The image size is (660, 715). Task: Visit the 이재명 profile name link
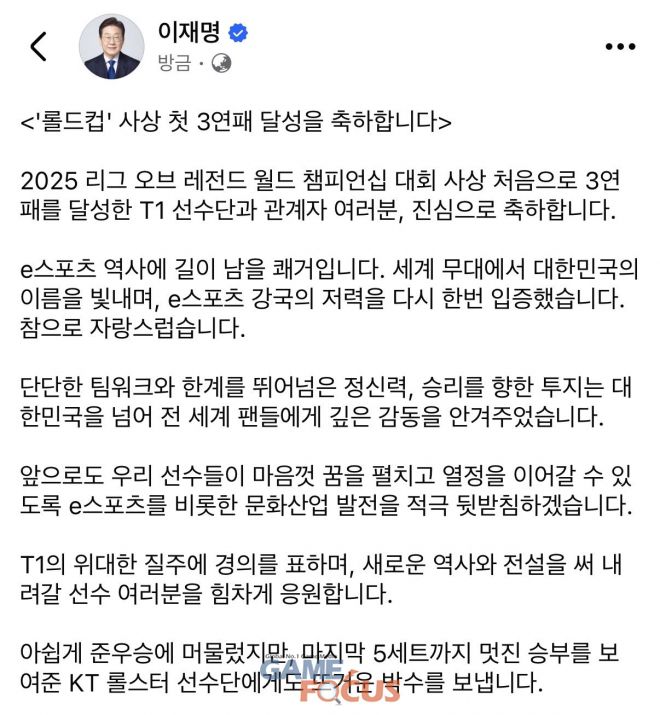coord(189,32)
